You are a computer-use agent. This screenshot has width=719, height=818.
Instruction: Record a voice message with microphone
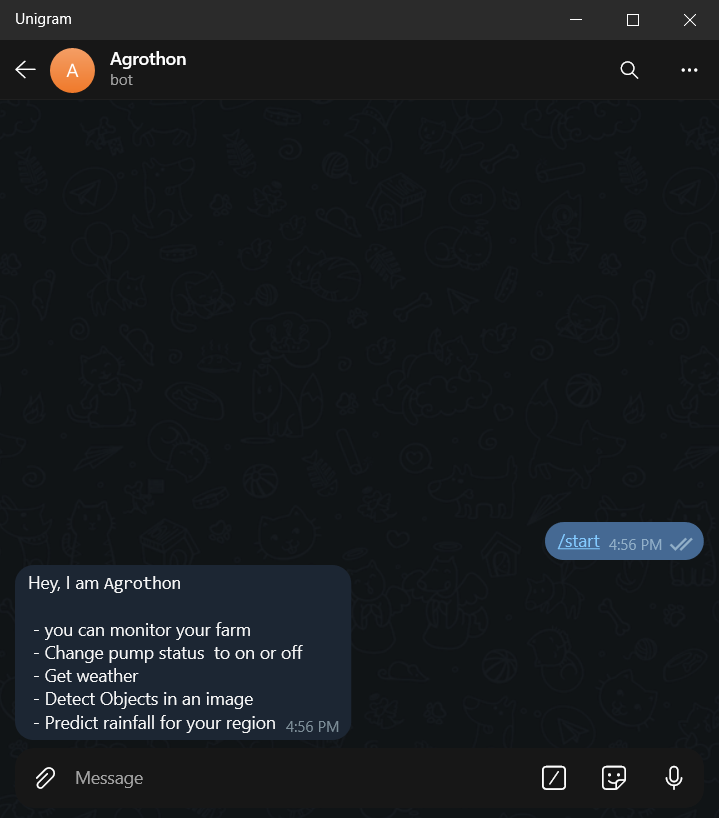674,778
